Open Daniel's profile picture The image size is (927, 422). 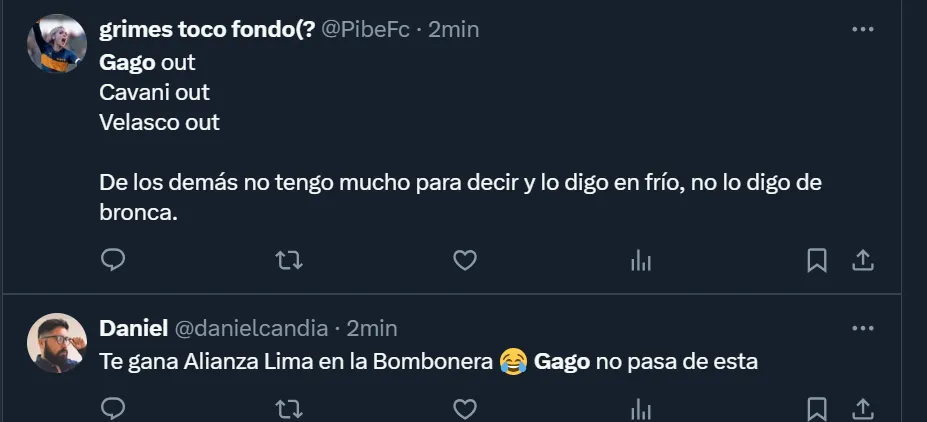pyautogui.click(x=56, y=343)
